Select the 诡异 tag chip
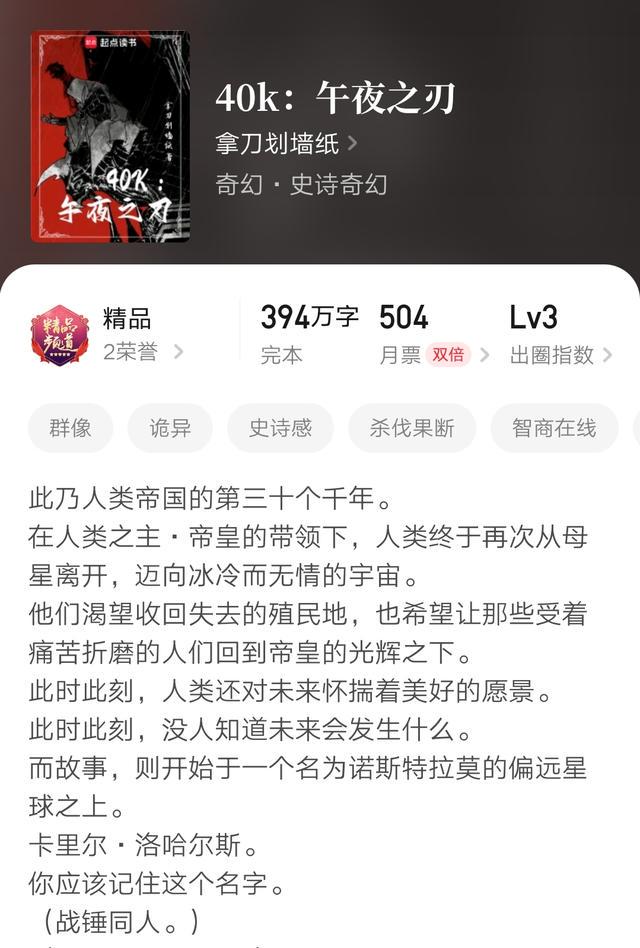 coord(168,428)
